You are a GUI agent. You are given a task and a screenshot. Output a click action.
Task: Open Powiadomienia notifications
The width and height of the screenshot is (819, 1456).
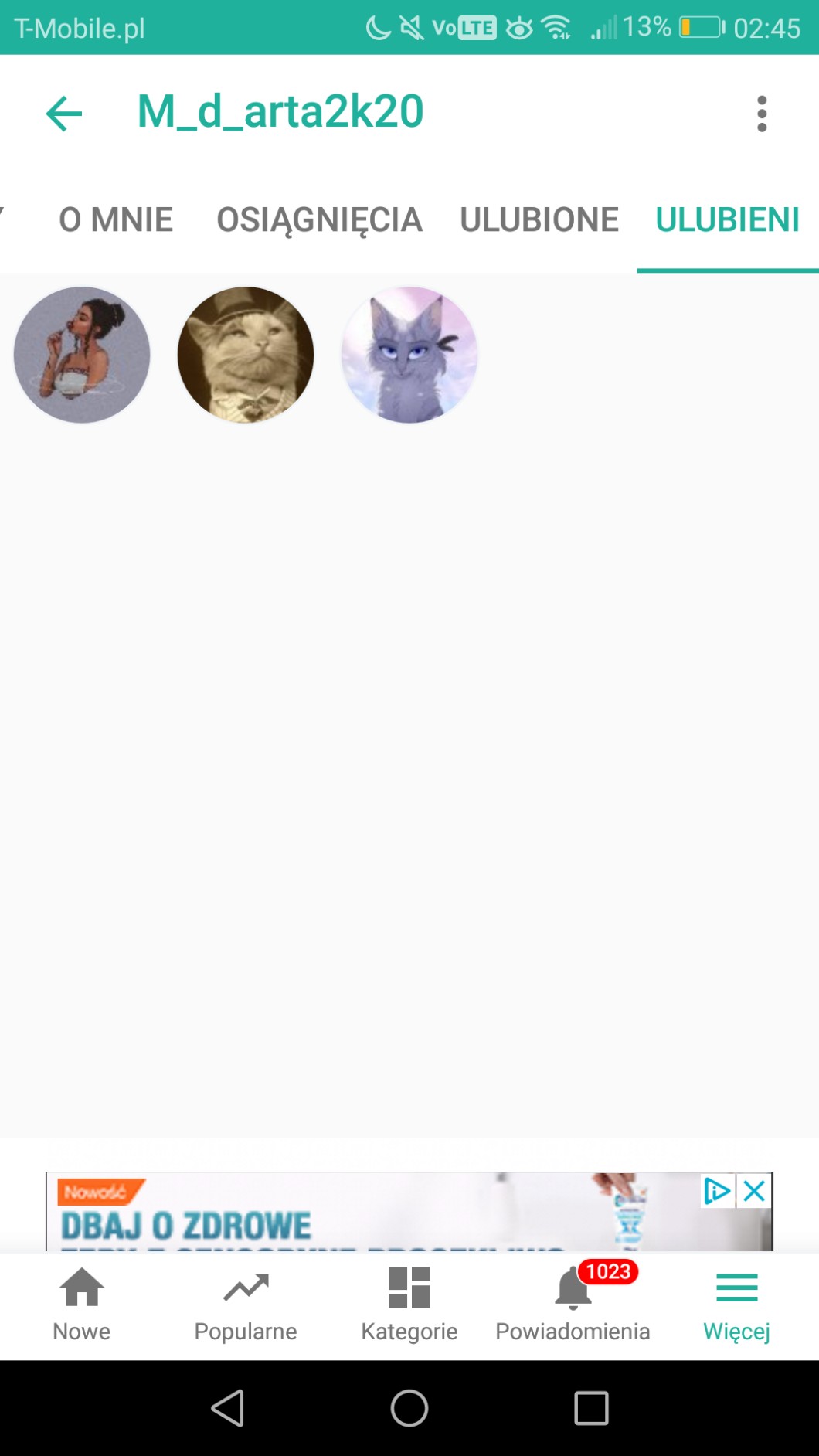pos(573,1305)
